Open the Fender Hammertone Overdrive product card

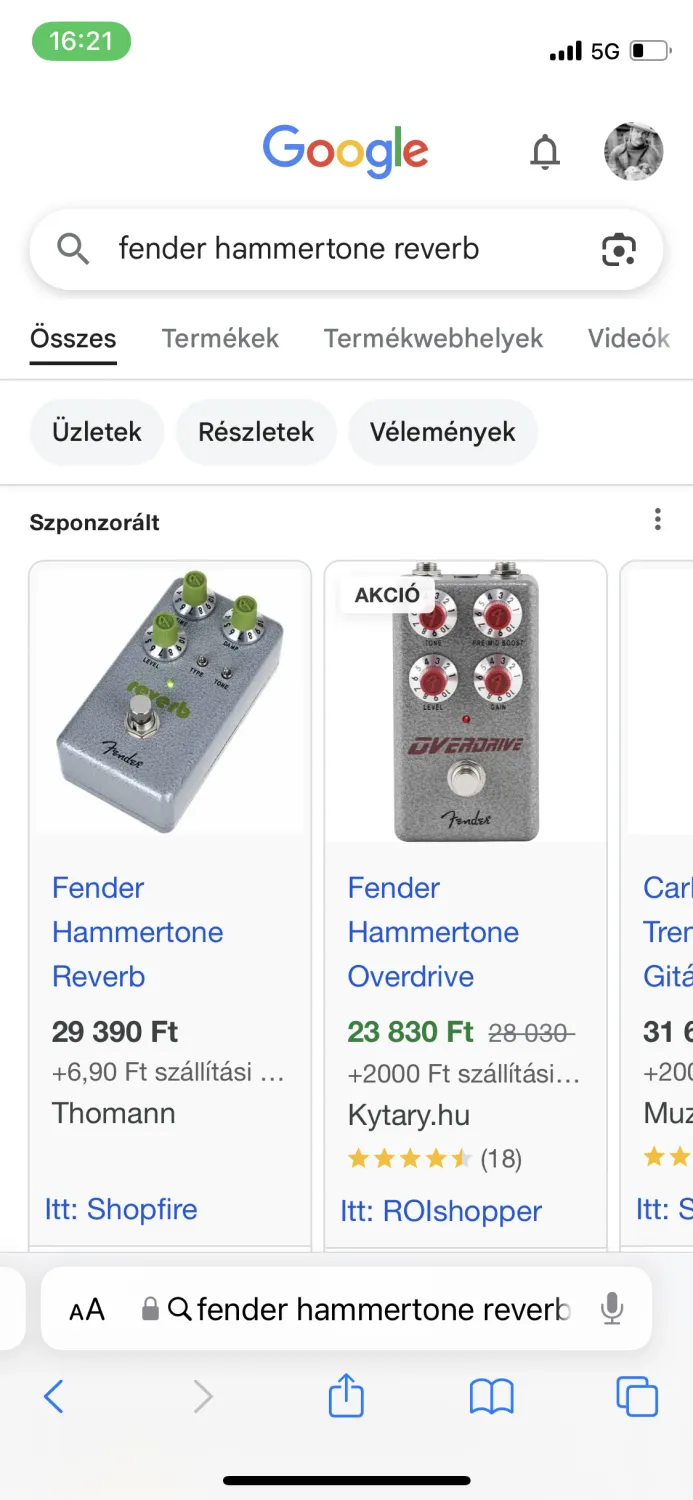(x=433, y=932)
